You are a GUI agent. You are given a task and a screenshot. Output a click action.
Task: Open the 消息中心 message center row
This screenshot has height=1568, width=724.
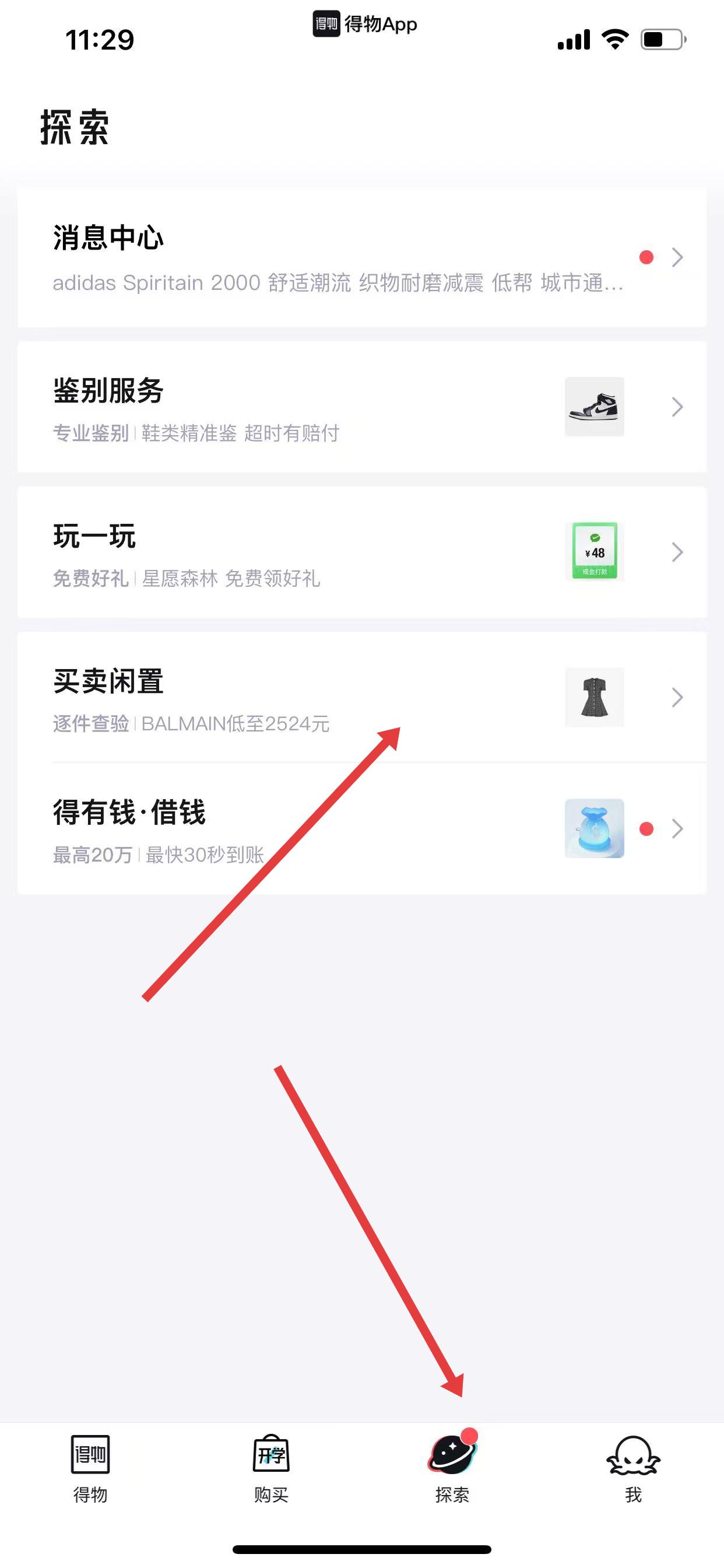click(x=361, y=257)
